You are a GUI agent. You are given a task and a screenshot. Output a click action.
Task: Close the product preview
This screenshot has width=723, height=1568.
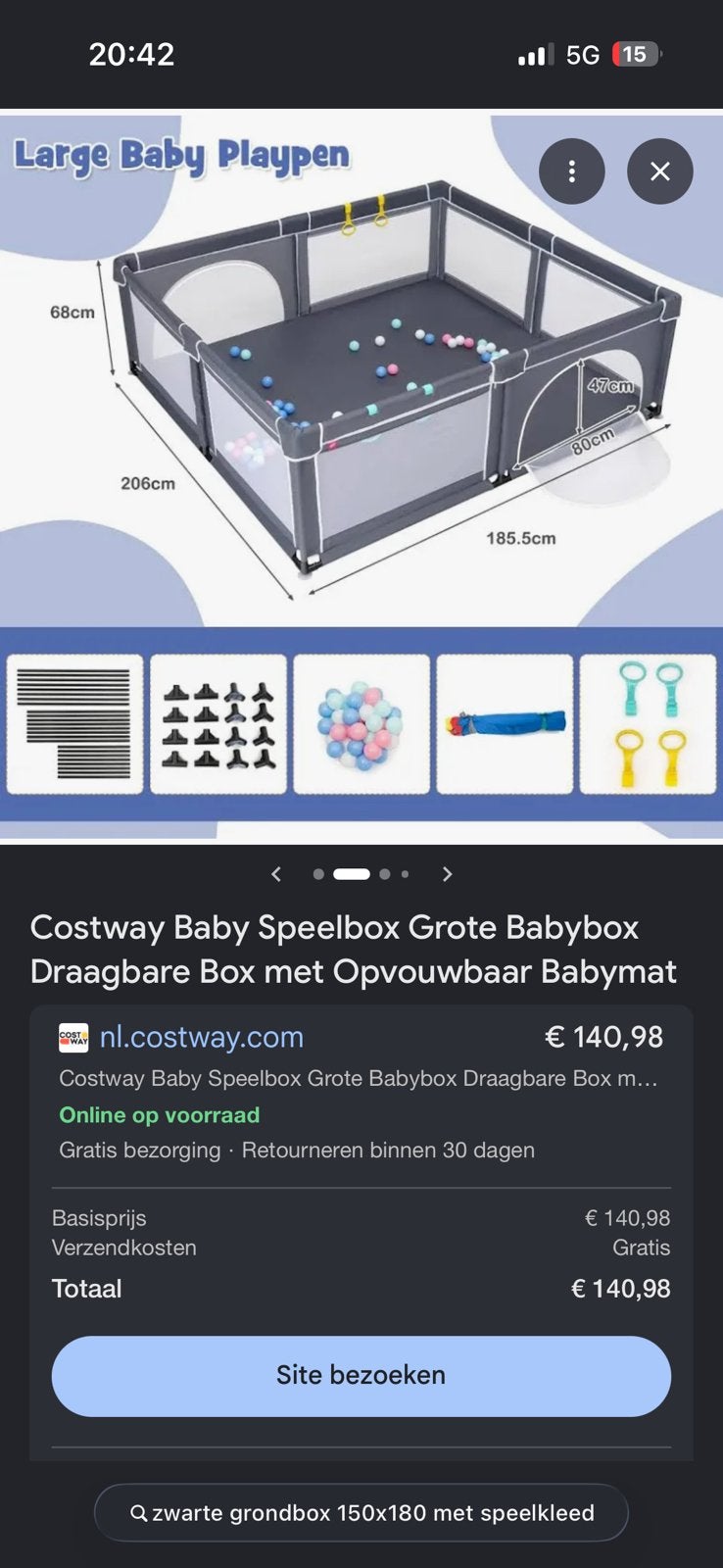(x=659, y=171)
